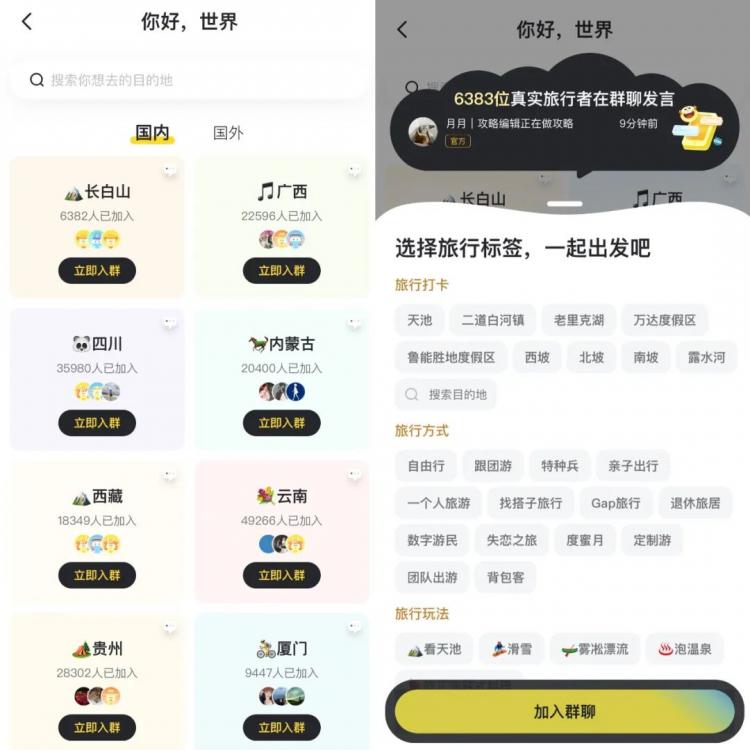
Task: Choose the 万达度假区 tag
Action: click(664, 321)
